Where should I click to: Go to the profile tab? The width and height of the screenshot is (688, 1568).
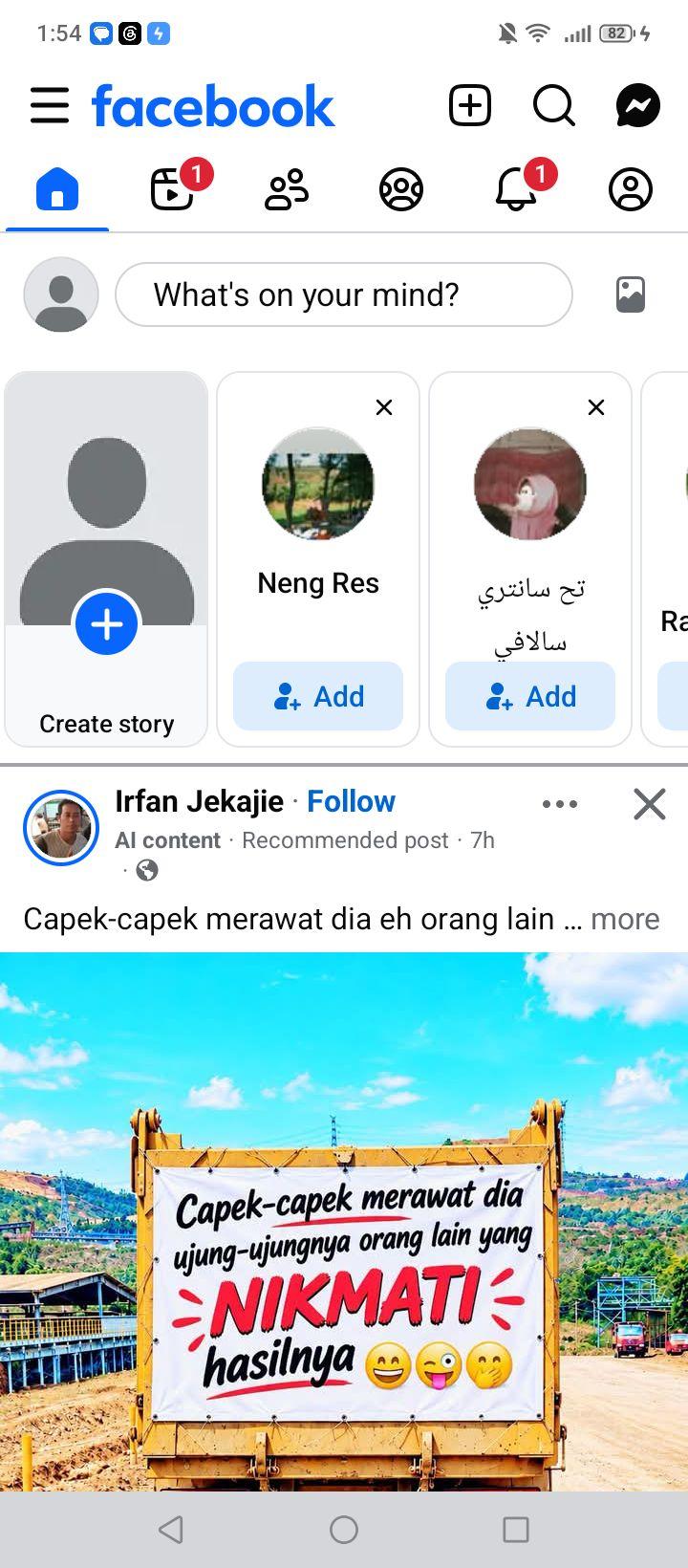coord(631,189)
